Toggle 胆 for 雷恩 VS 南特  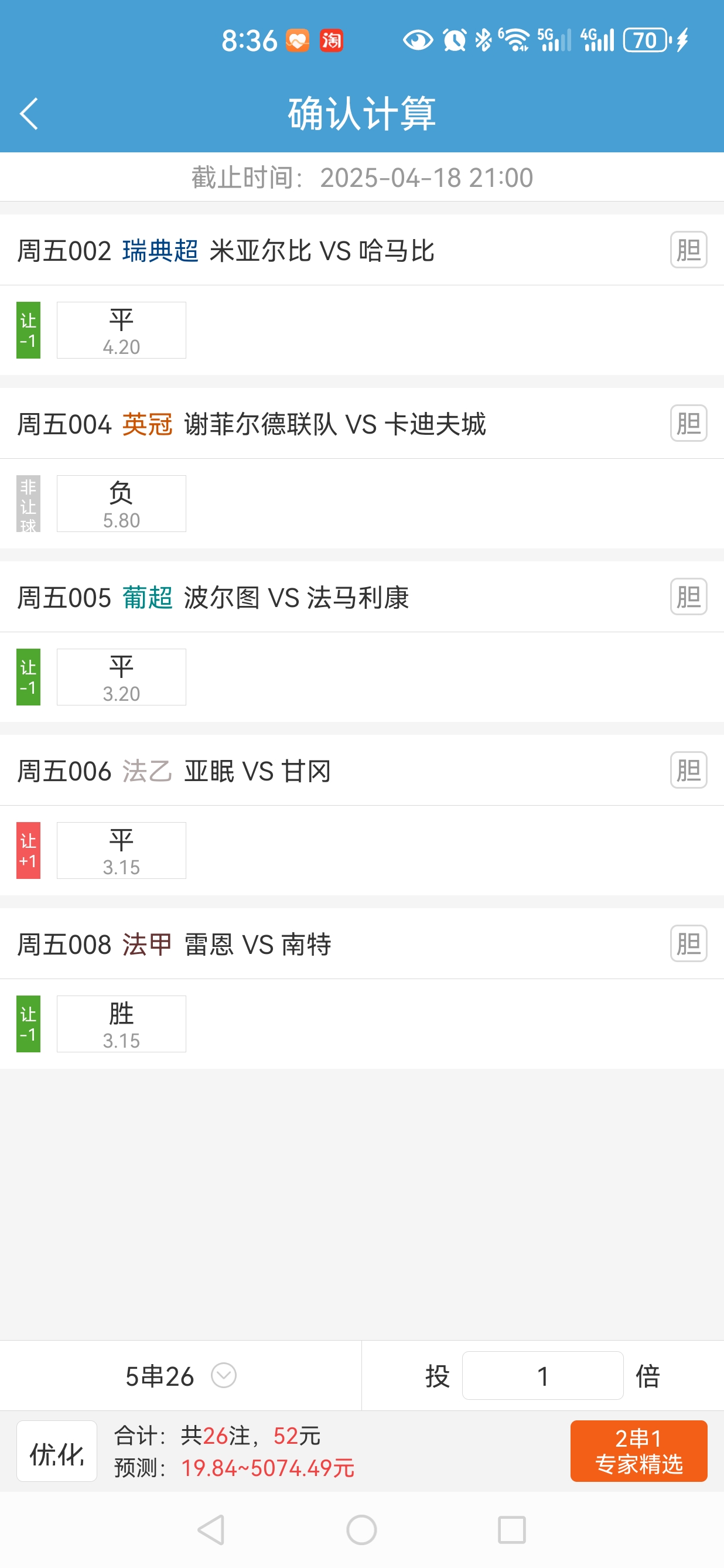(688, 943)
